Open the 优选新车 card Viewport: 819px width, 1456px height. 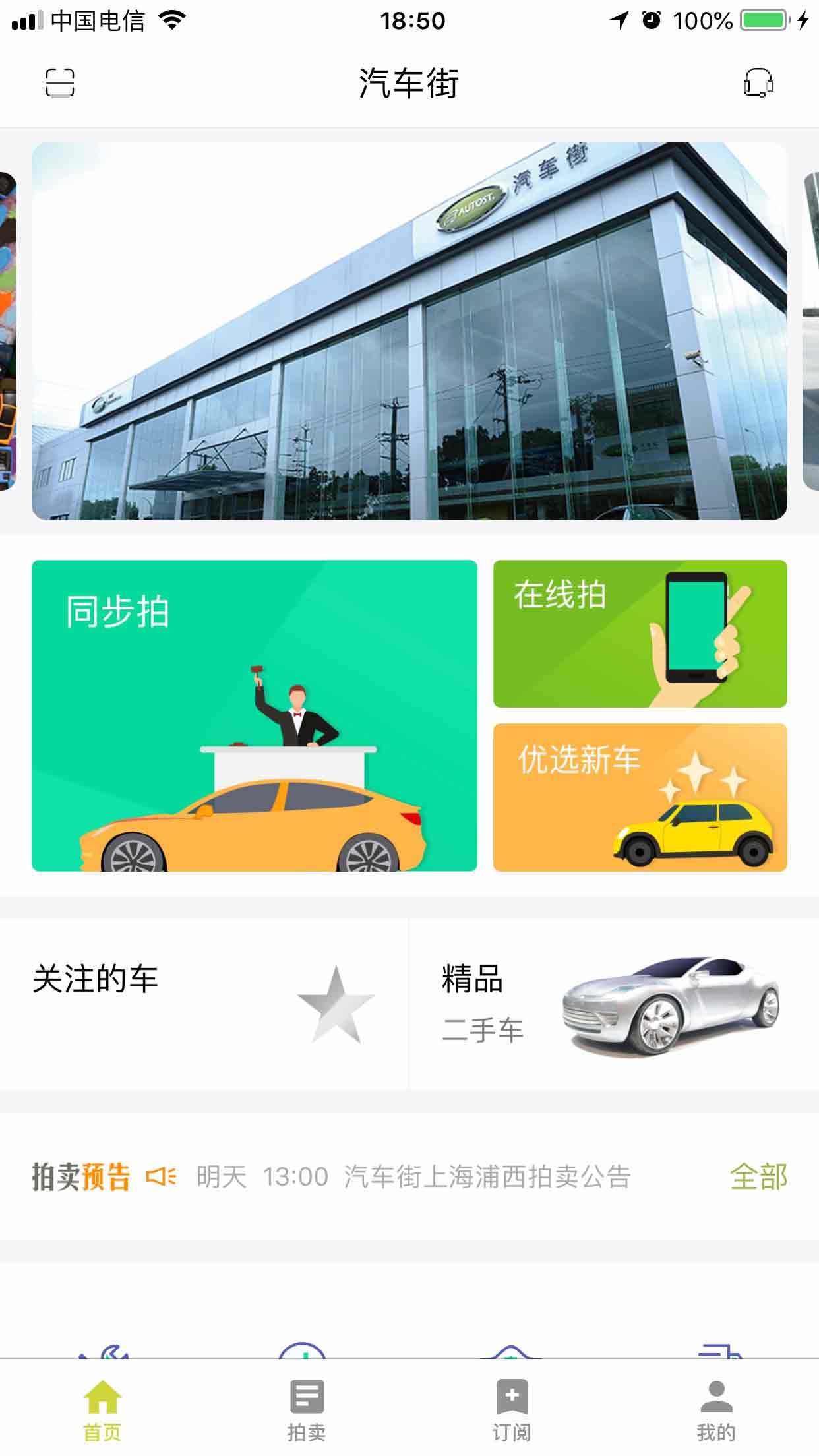[640, 798]
